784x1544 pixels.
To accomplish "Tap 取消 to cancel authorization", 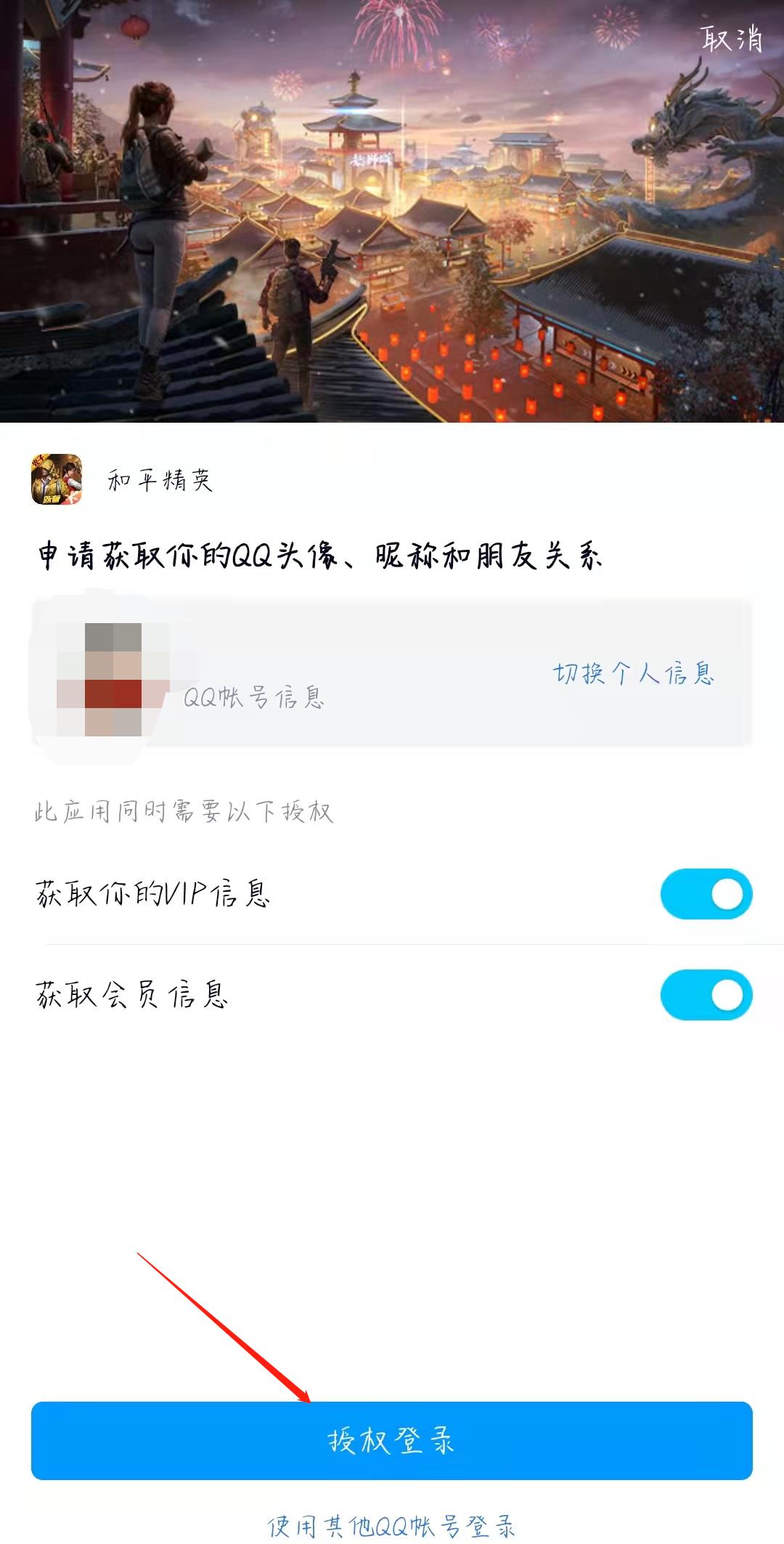I will click(732, 38).
